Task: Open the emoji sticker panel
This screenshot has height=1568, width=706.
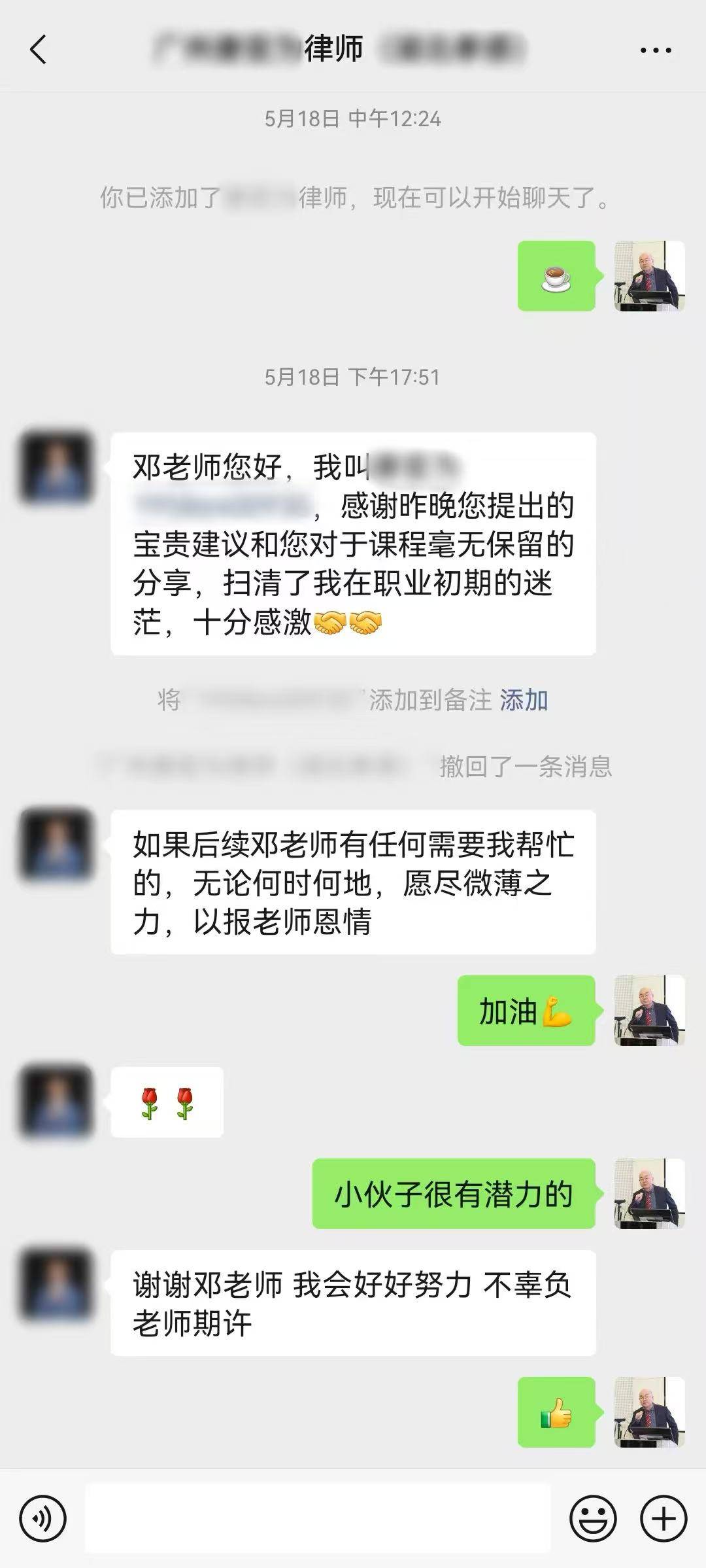Action: pos(593,1518)
